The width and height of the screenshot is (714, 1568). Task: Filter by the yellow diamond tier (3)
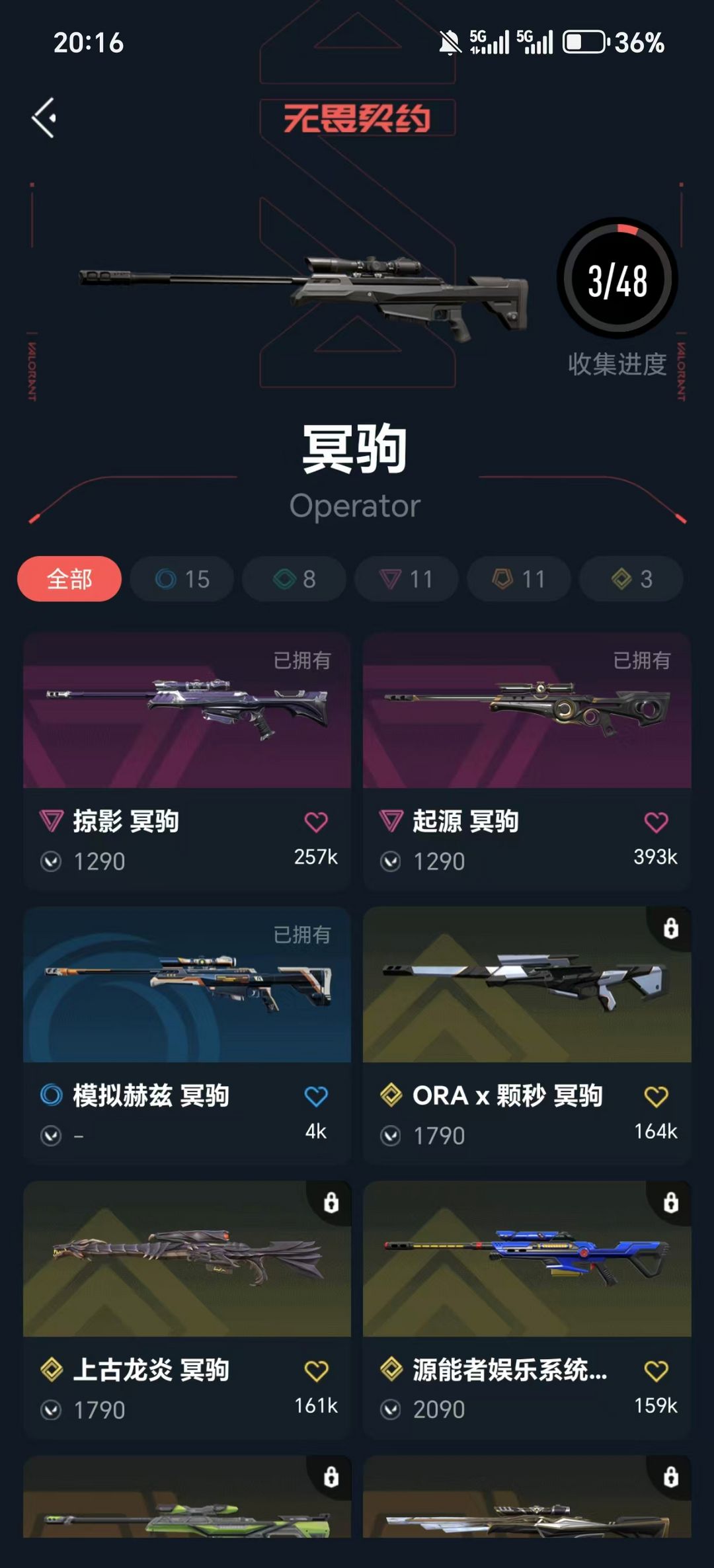tap(631, 579)
